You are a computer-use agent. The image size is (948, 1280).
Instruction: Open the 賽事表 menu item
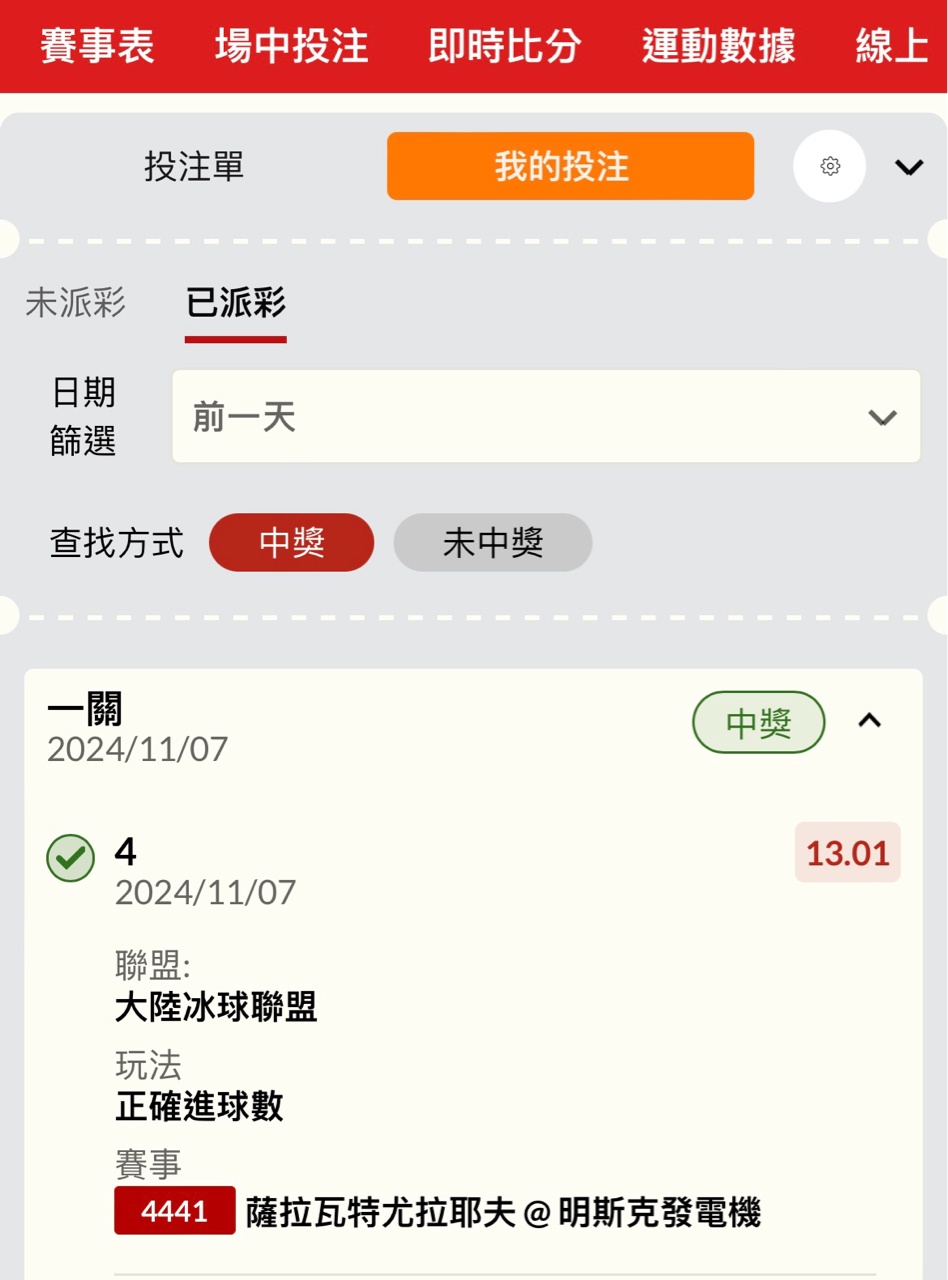(97, 47)
